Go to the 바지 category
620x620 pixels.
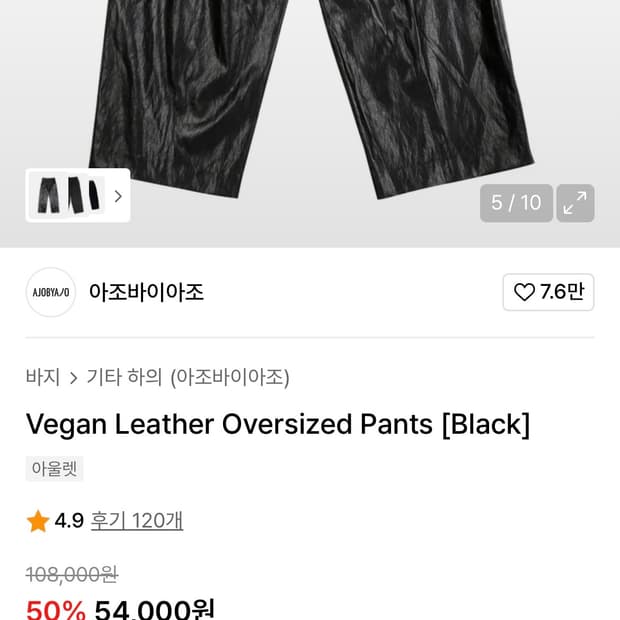click(43, 377)
